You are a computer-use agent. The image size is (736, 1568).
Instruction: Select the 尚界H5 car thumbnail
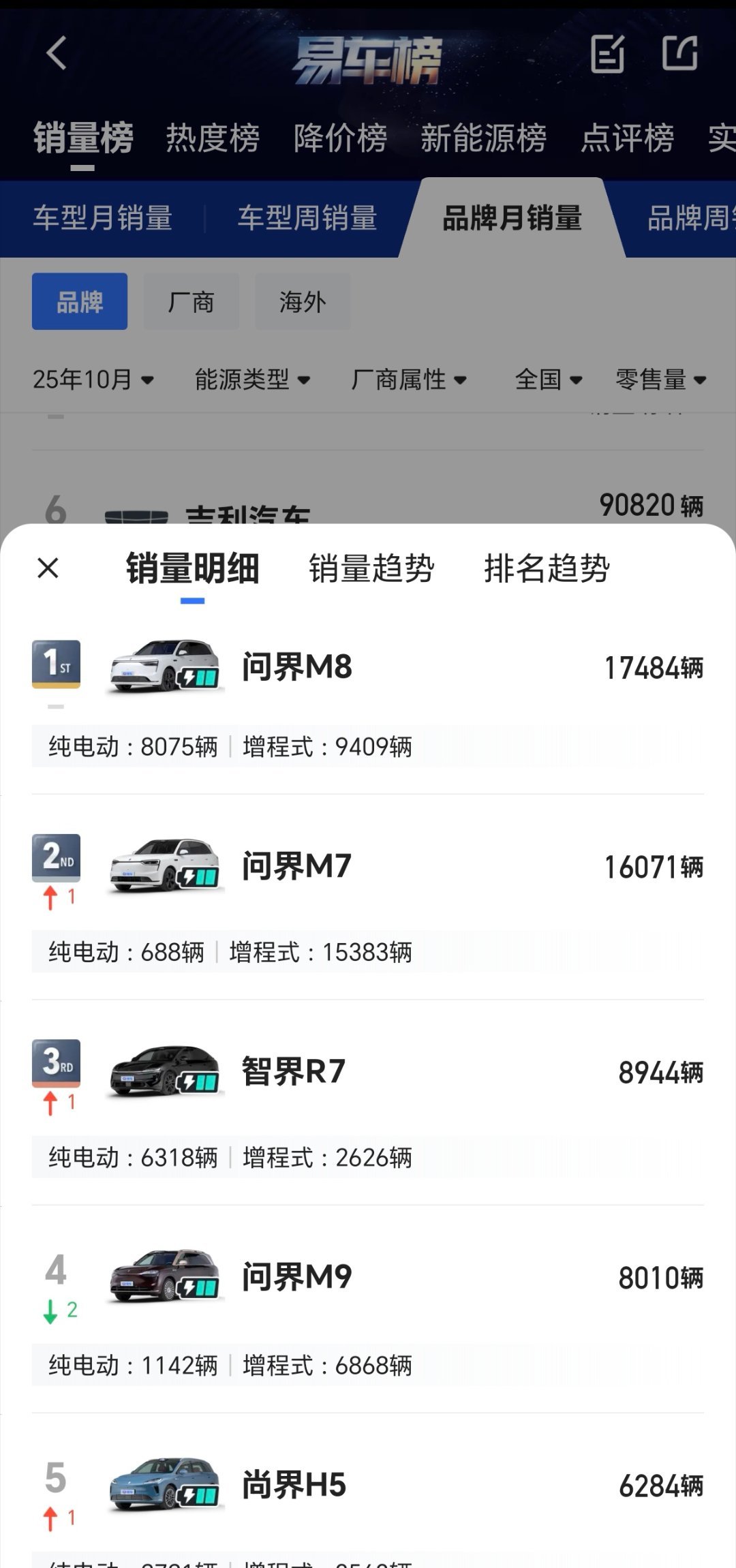pyautogui.click(x=165, y=1486)
